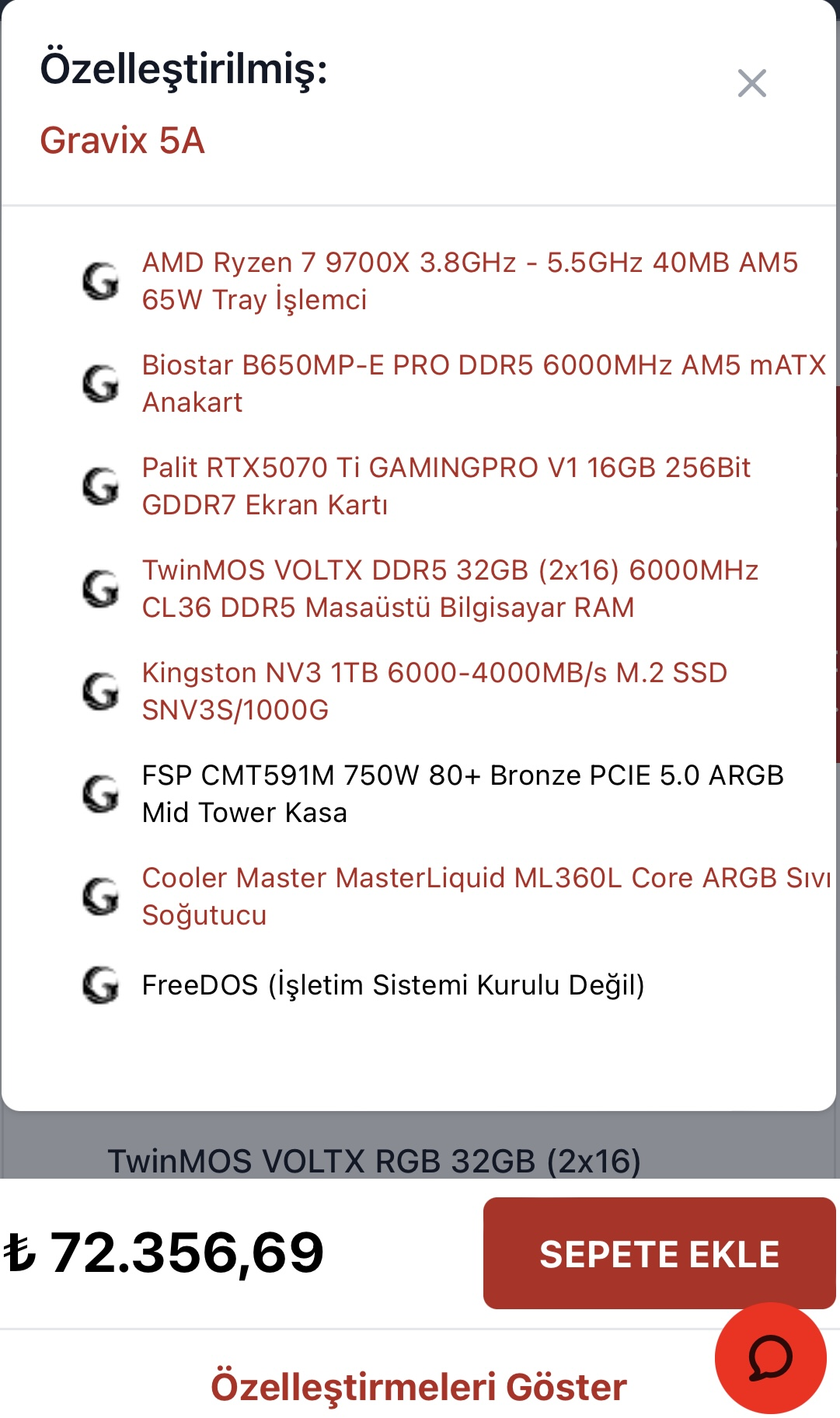Image resolution: width=840 pixels, height=1418 pixels.
Task: Close the Özelleştirilmiş dialog
Action: [751, 83]
